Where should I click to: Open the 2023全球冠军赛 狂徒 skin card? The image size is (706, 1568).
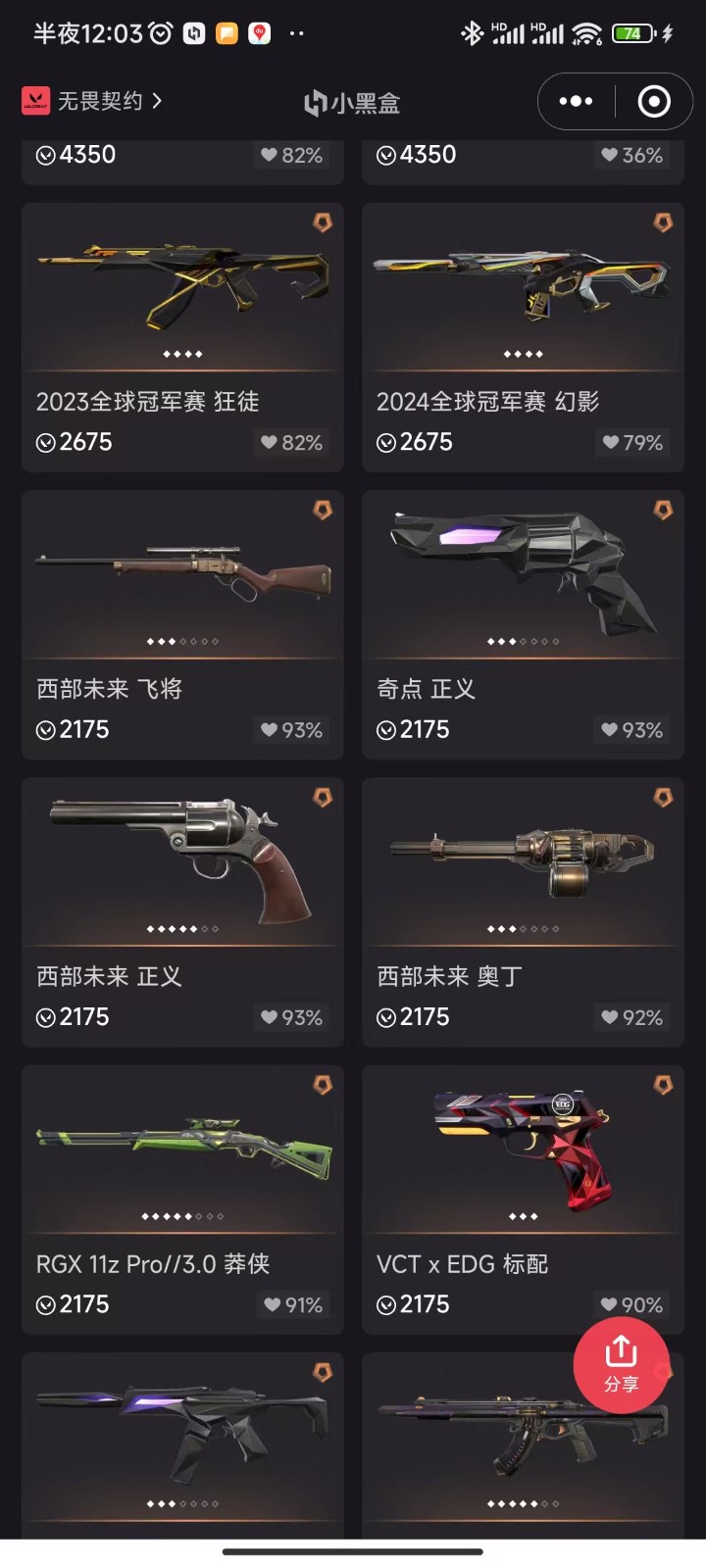tap(182, 337)
